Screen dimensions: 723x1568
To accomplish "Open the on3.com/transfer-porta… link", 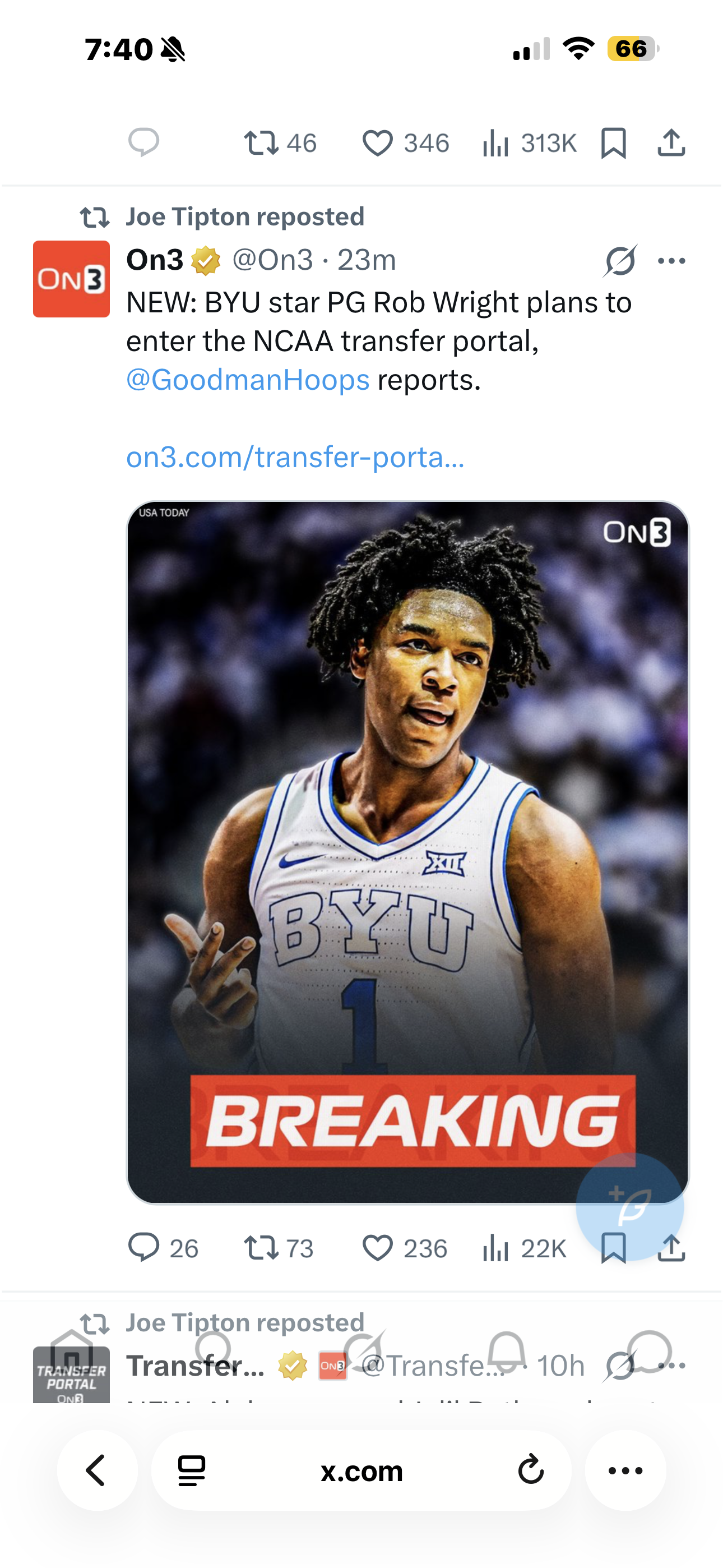I will tap(295, 456).
